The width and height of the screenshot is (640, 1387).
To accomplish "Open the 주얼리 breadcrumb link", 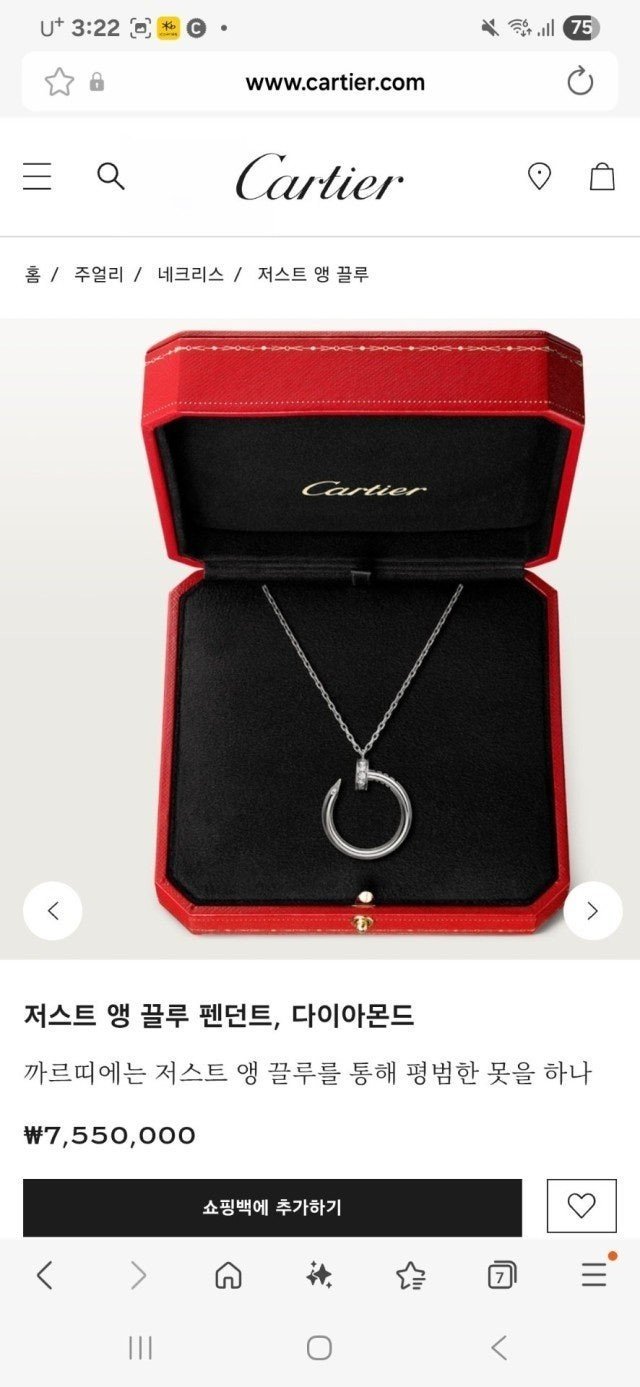I will pyautogui.click(x=99, y=274).
